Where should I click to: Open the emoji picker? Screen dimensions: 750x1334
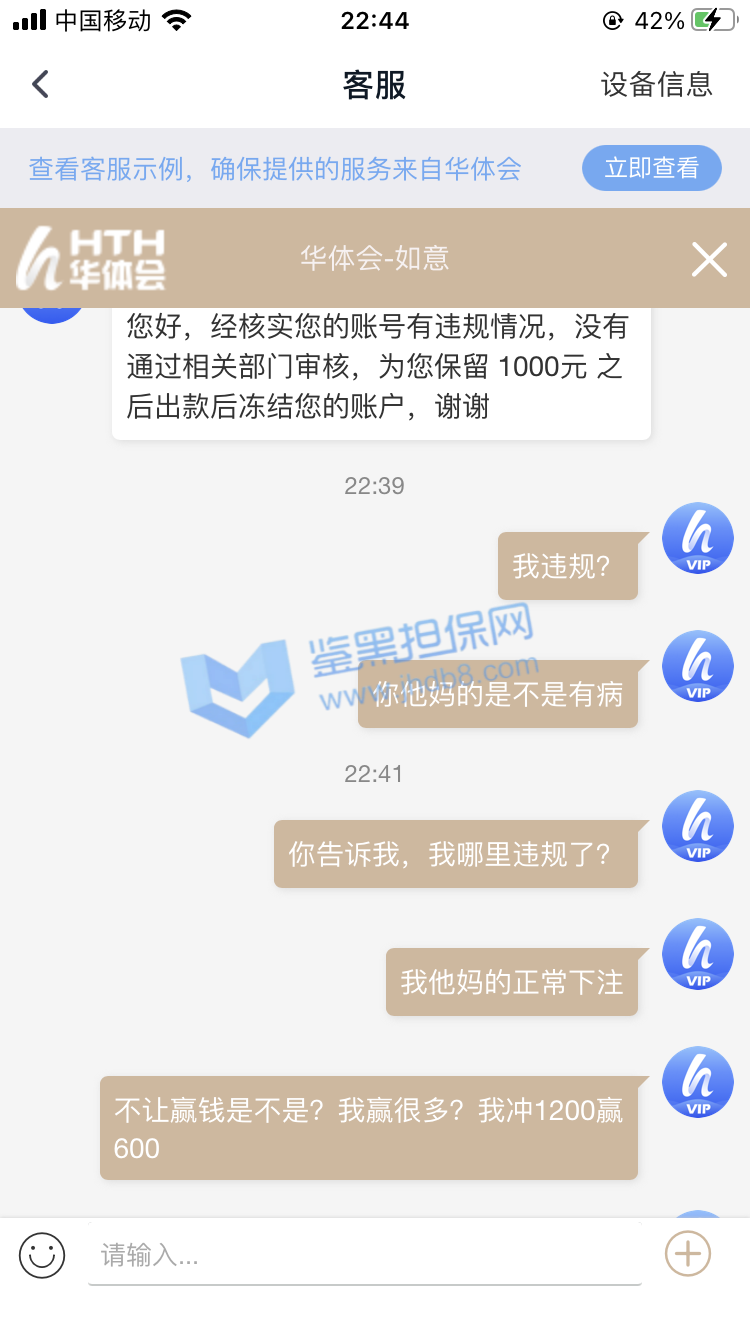pos(42,1254)
